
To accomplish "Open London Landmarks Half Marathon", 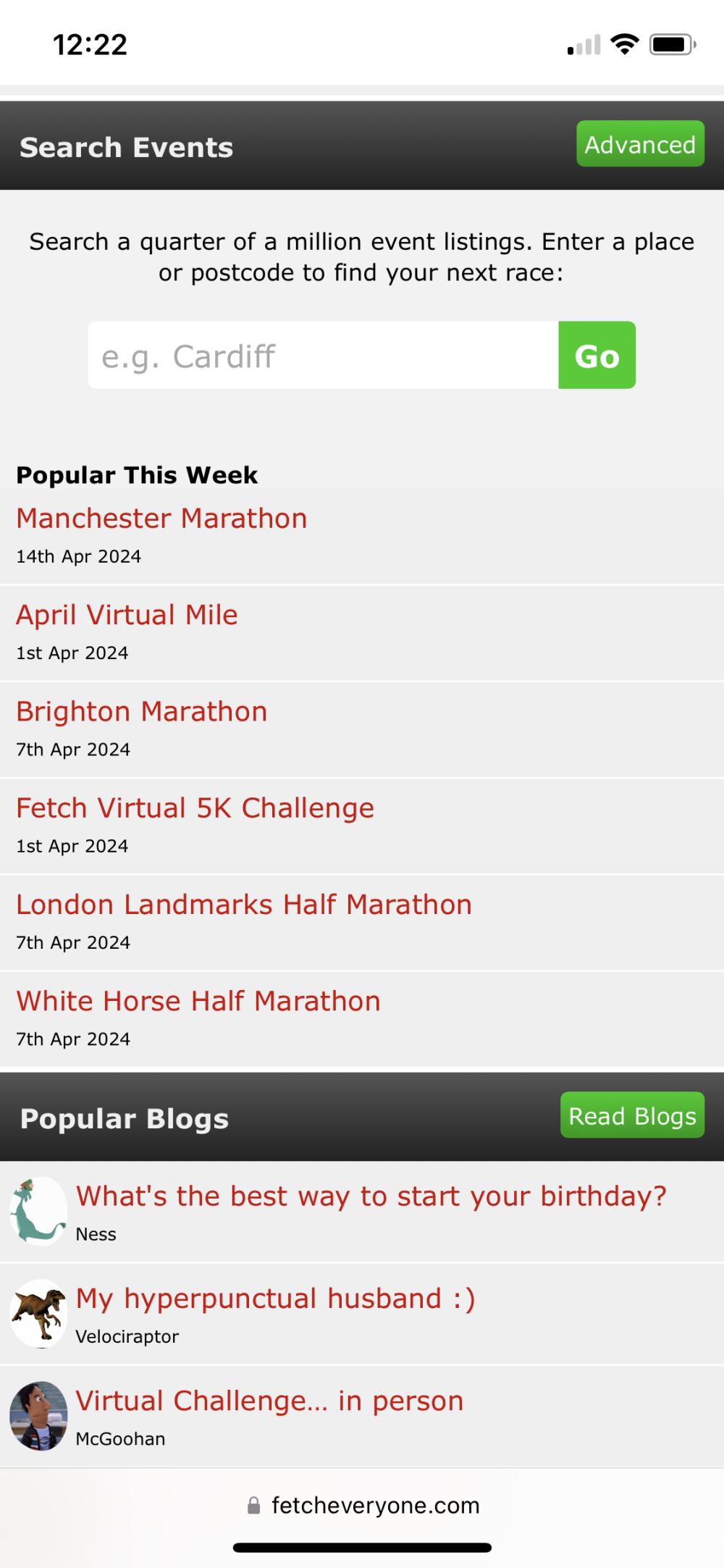I will click(x=244, y=905).
